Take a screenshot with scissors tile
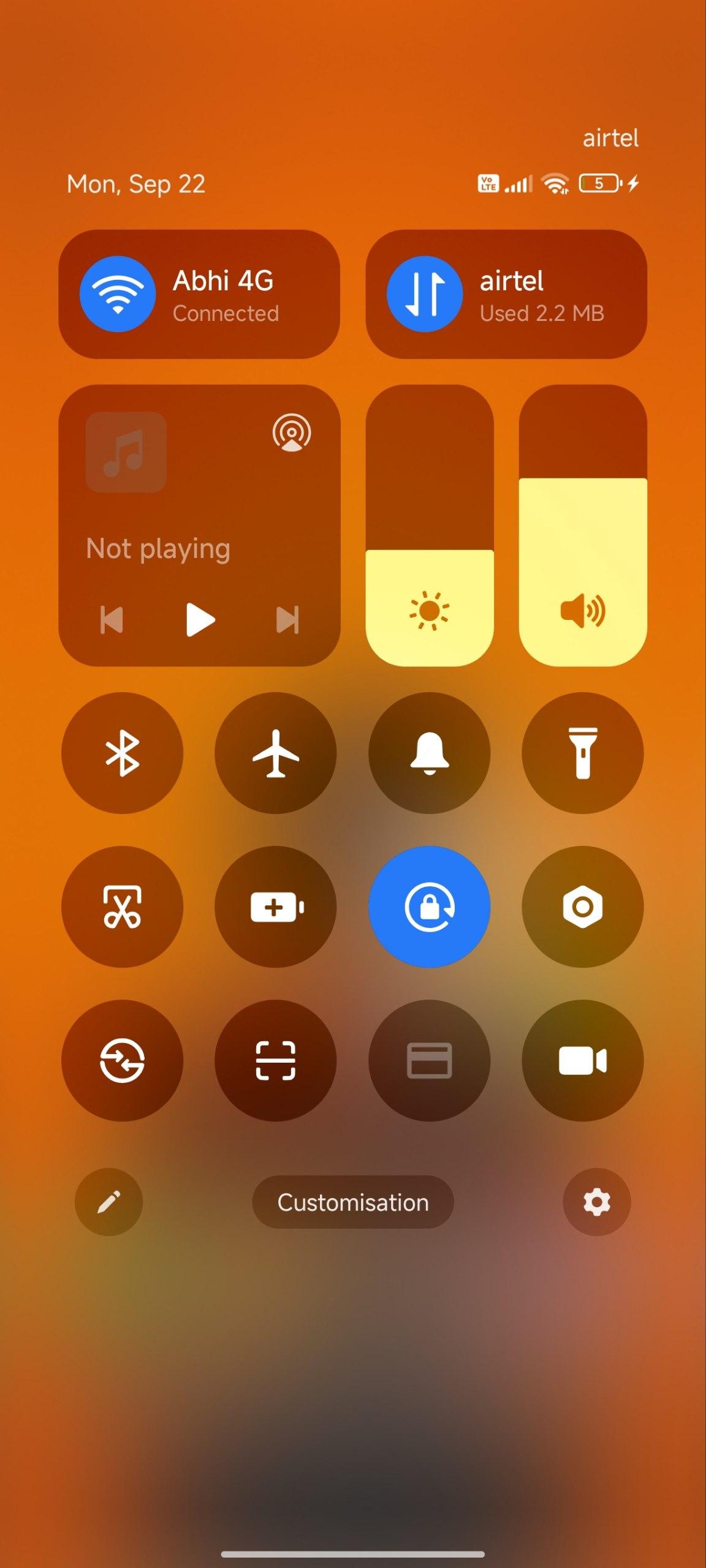 [x=123, y=907]
